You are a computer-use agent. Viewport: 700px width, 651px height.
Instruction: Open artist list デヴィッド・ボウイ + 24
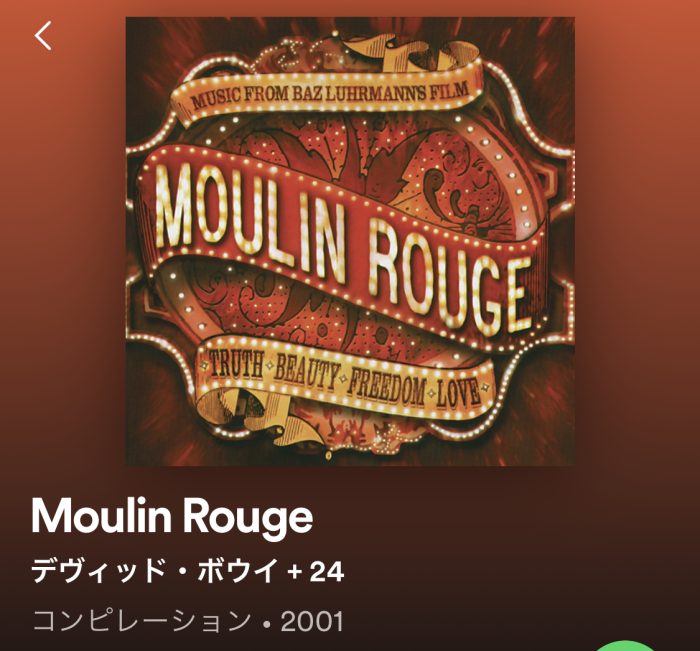pos(187,571)
